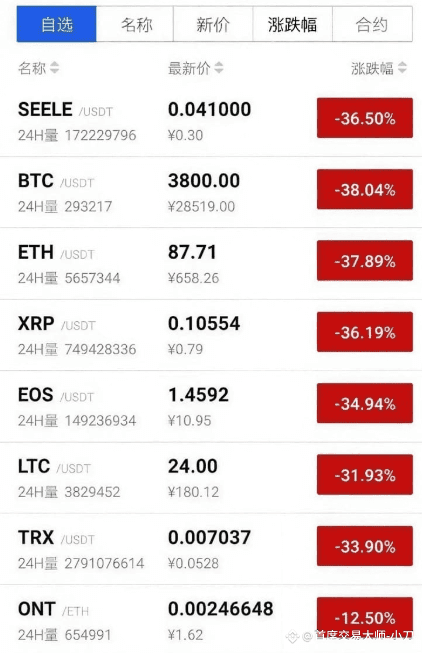View ONT/ETH trading pair details
This screenshot has height=653, width=422.
pyautogui.click(x=211, y=619)
